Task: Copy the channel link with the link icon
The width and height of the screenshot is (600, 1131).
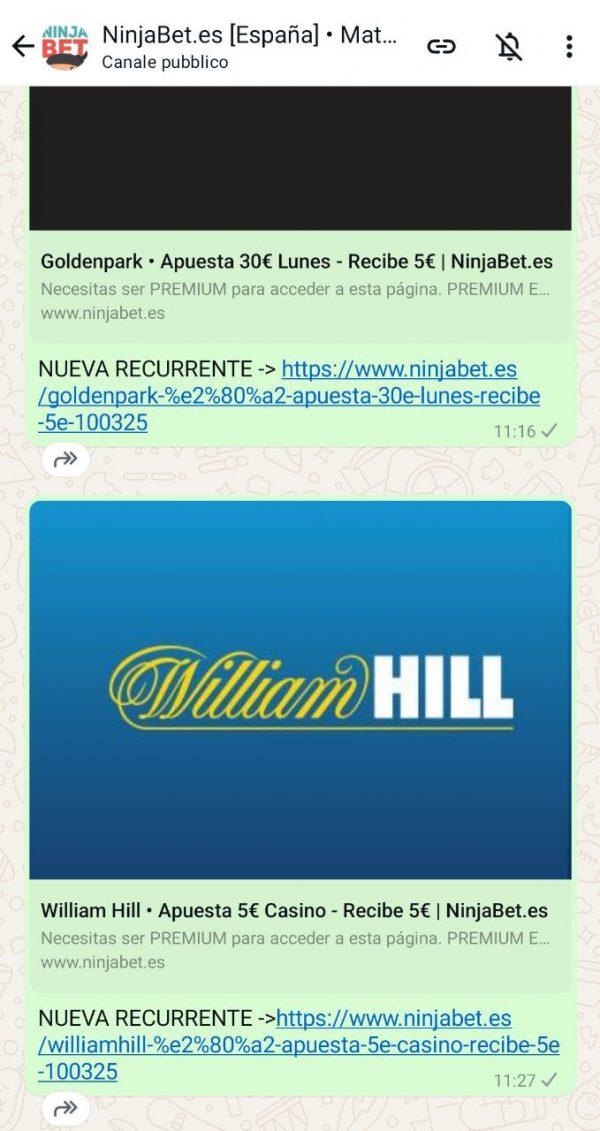Action: pos(441,47)
